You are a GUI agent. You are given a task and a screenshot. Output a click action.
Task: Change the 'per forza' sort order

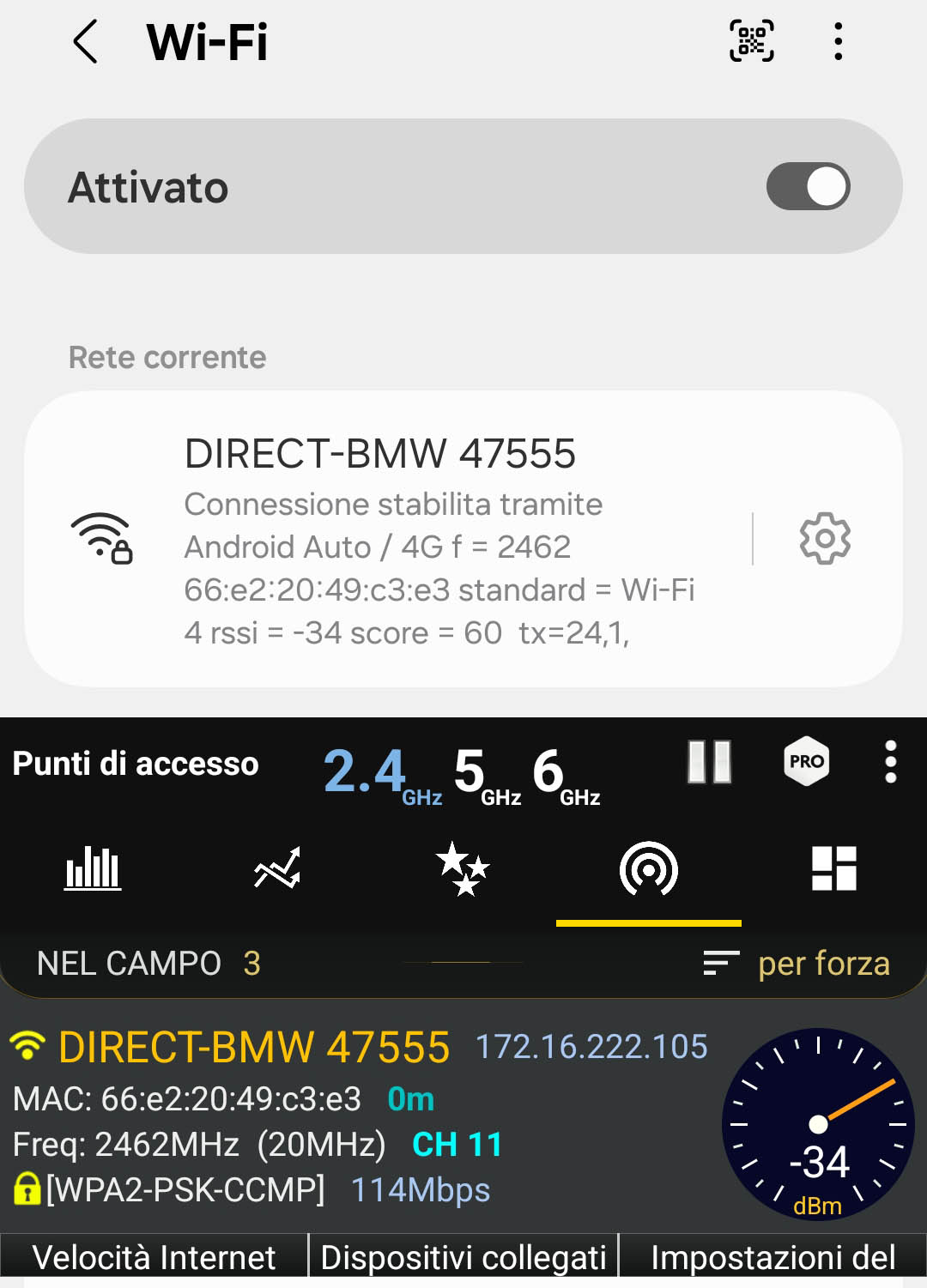coord(796,964)
